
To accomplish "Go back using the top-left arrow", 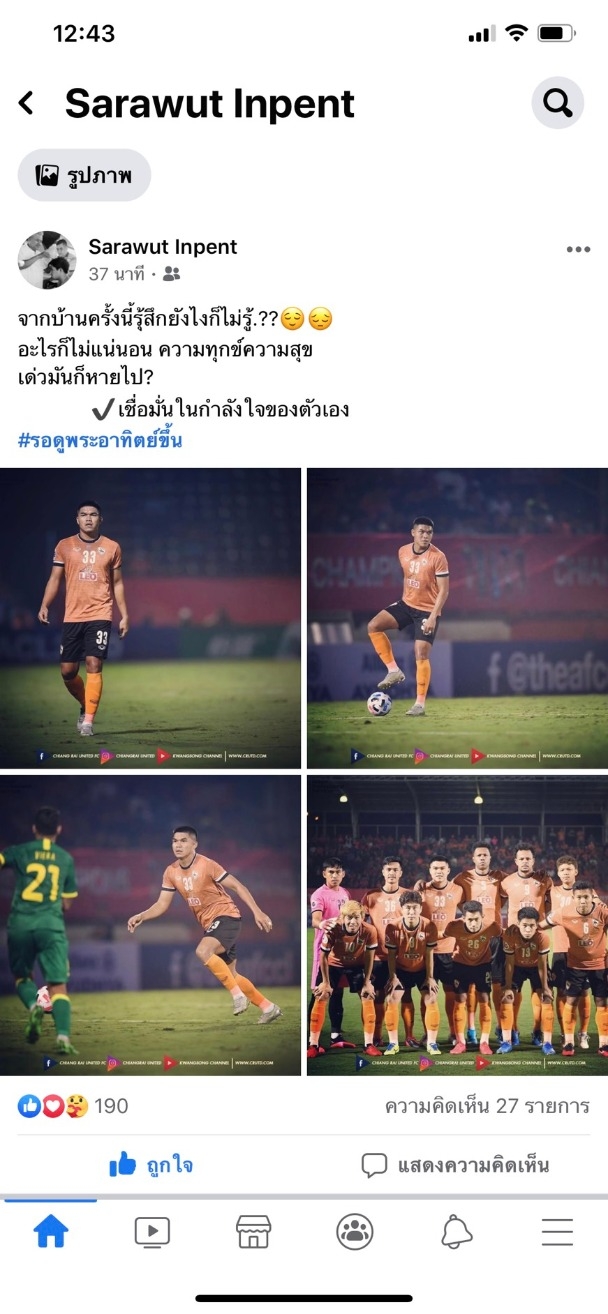I will click(x=27, y=103).
